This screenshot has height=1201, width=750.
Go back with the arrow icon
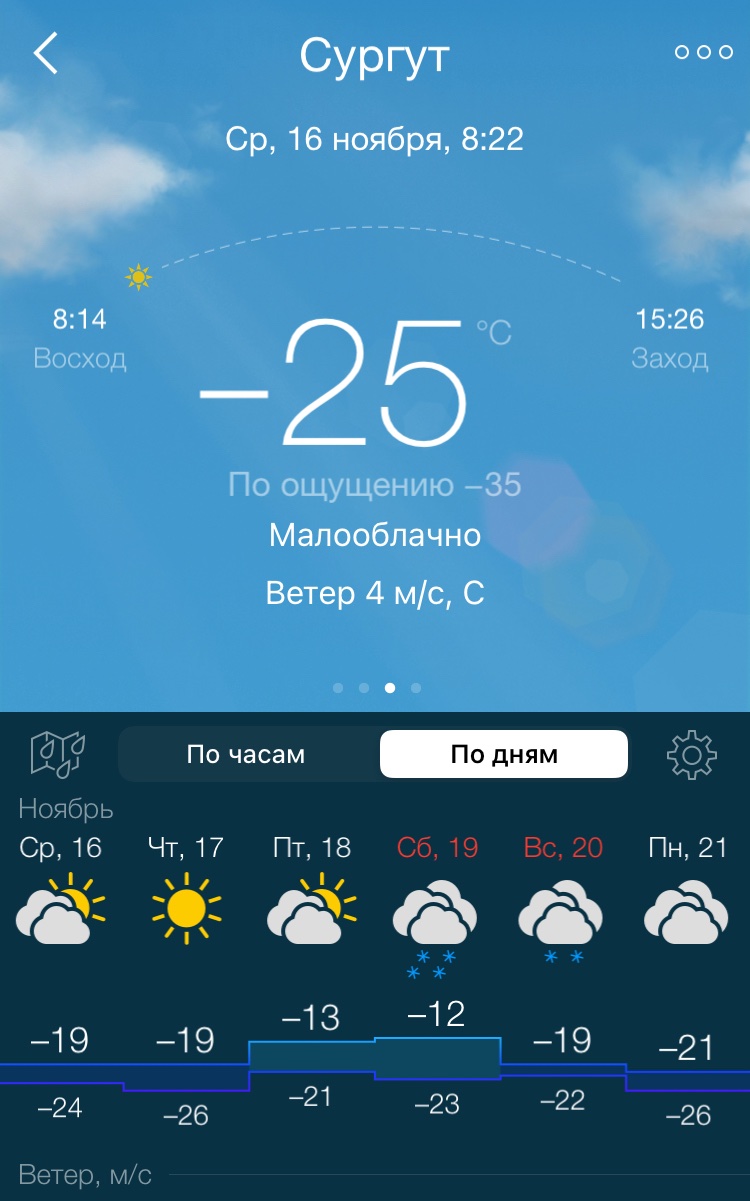[x=46, y=53]
